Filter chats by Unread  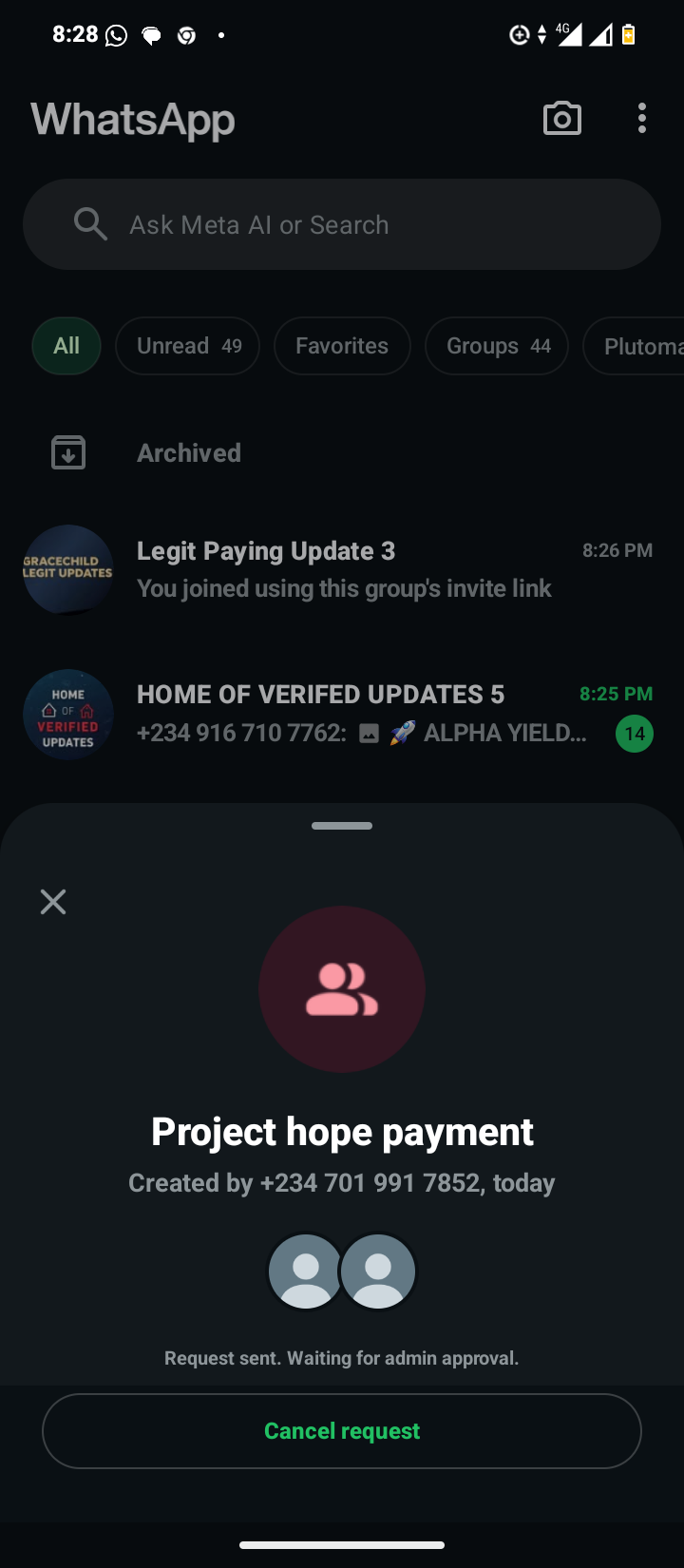188,346
